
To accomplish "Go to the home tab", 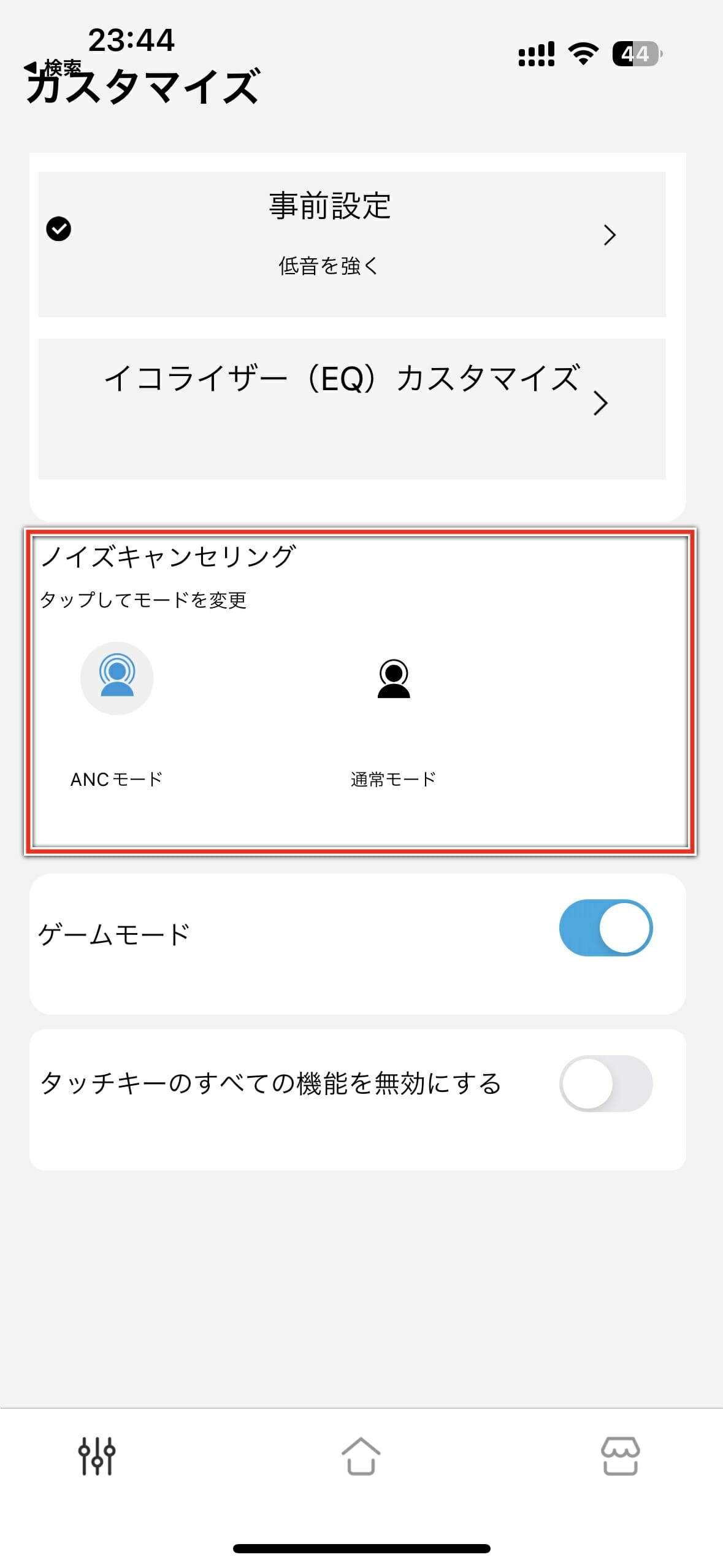I will [x=361, y=1456].
